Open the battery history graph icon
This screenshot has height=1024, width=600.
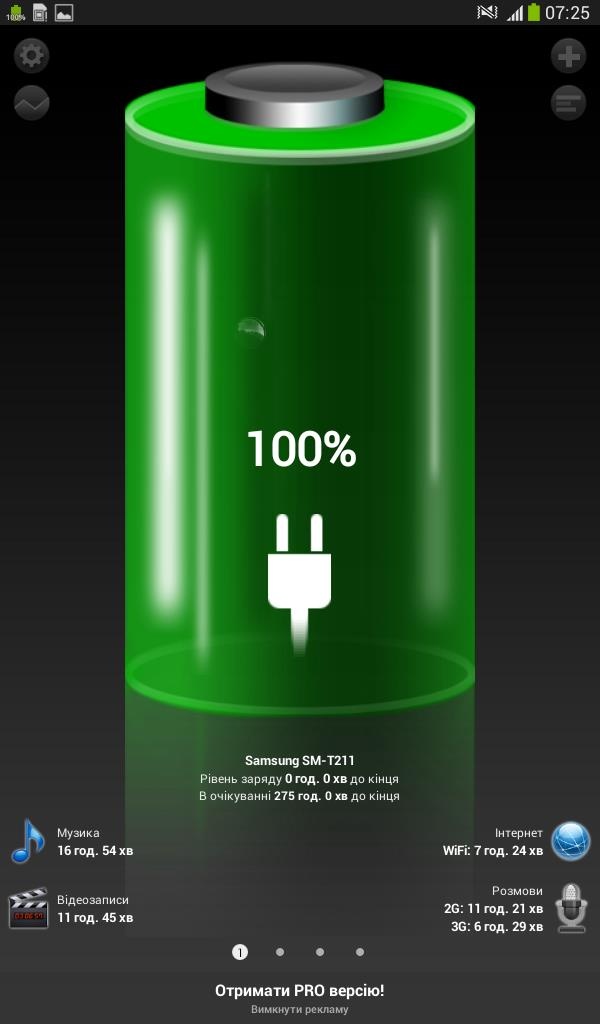(x=32, y=102)
